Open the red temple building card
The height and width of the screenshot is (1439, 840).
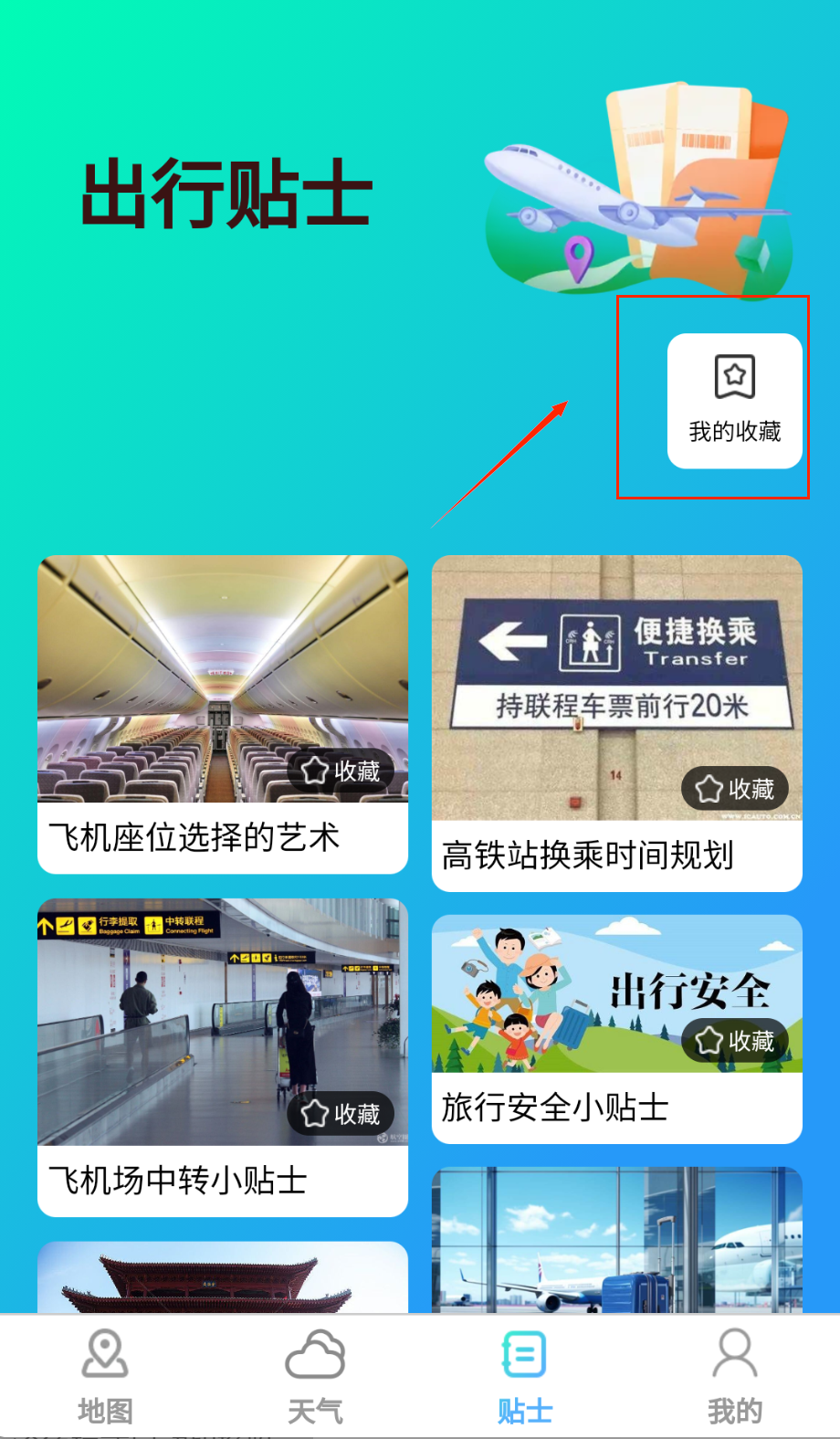[x=222, y=1278]
